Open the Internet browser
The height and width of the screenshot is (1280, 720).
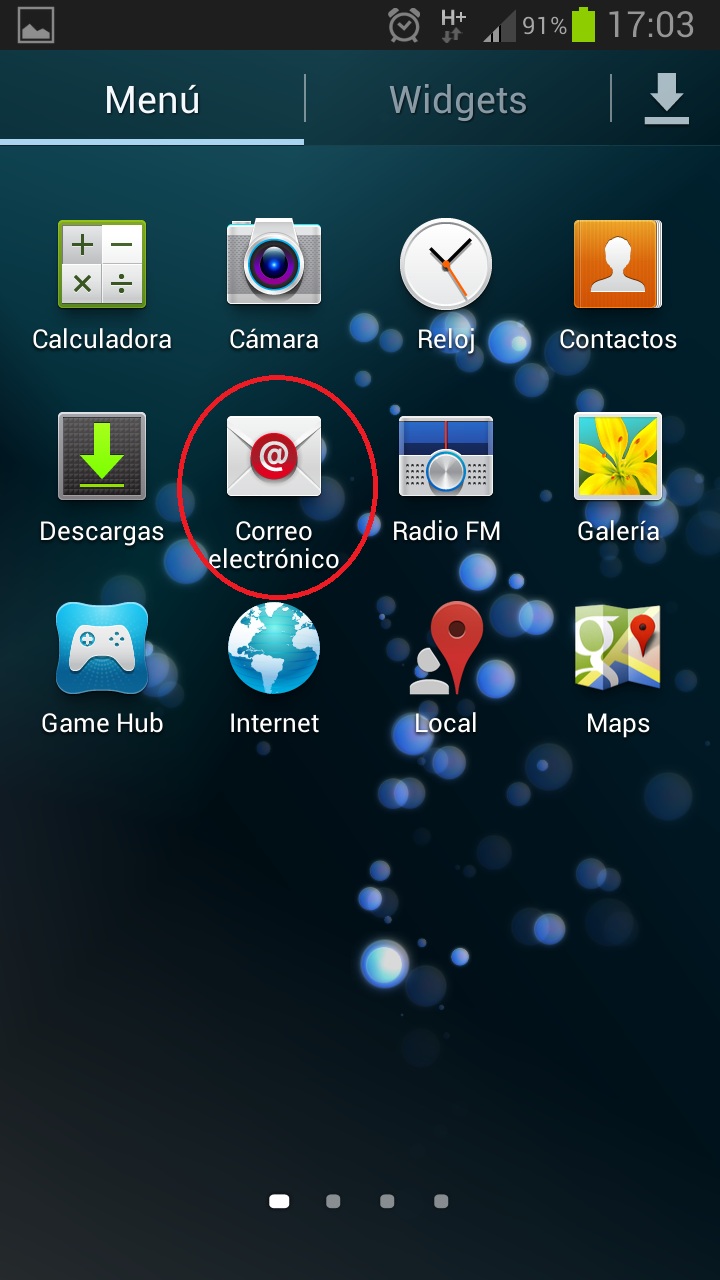coord(273,648)
